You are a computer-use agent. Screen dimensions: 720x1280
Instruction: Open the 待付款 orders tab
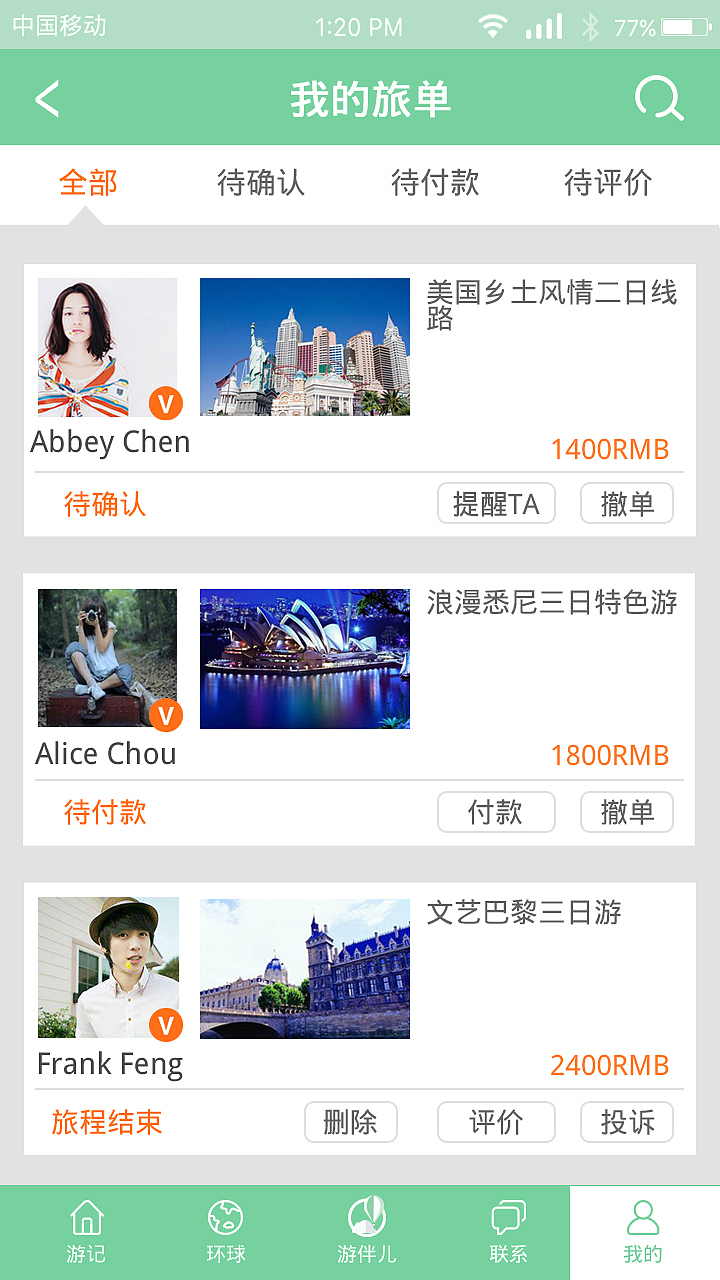(435, 183)
